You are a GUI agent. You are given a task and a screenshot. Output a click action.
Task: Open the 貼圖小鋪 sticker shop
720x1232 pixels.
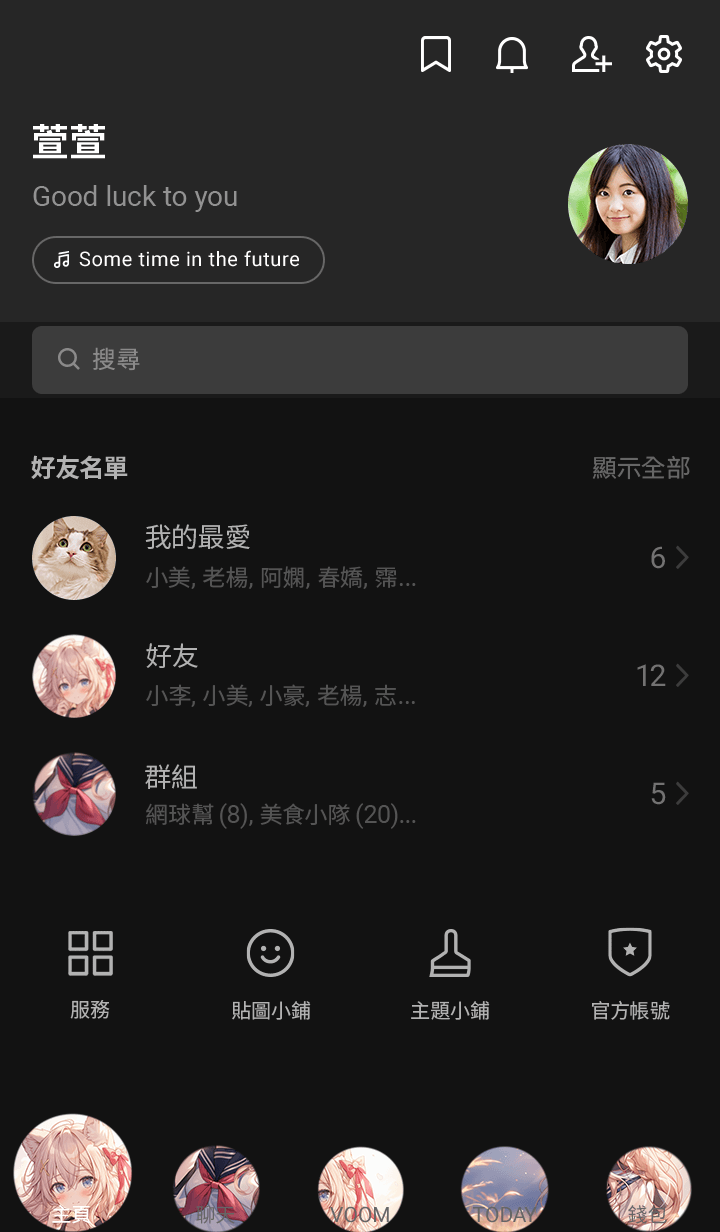tap(270, 973)
